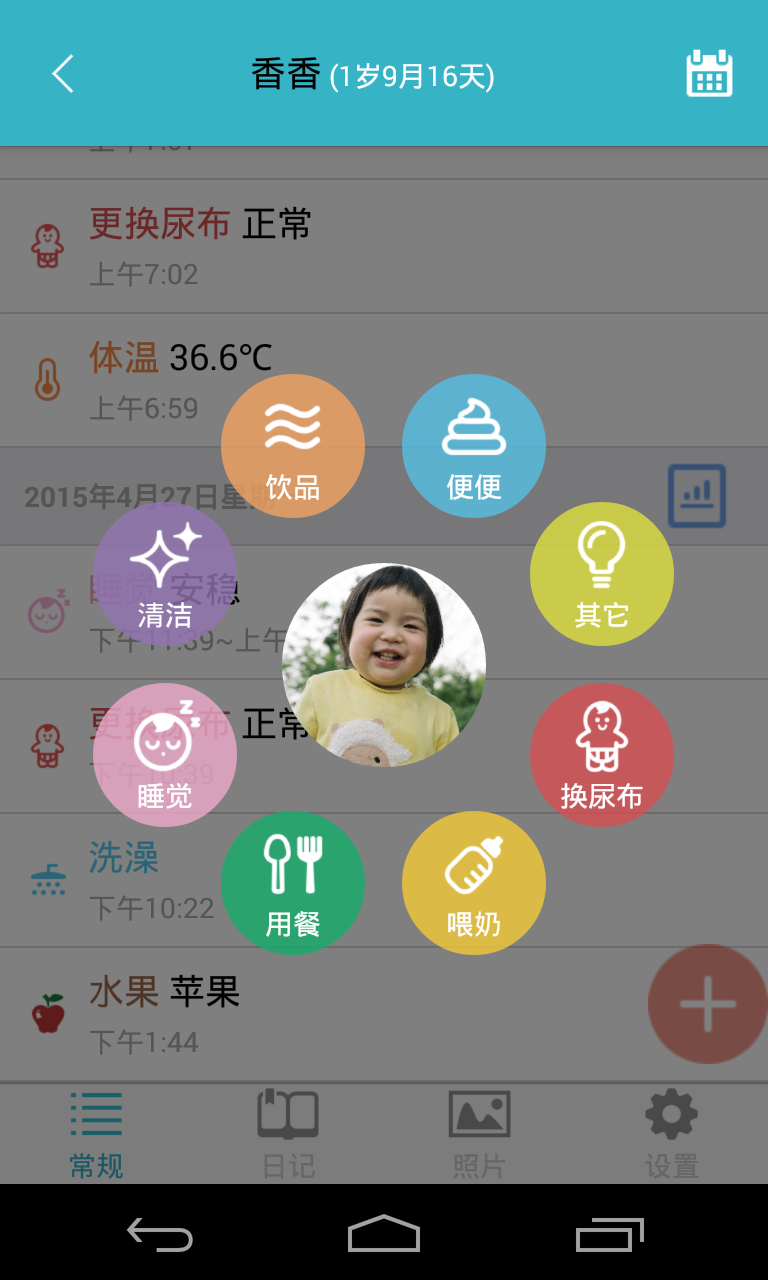This screenshot has height=1280, width=768.
Task: Switch to the 常规 tab
Action: [x=96, y=1135]
